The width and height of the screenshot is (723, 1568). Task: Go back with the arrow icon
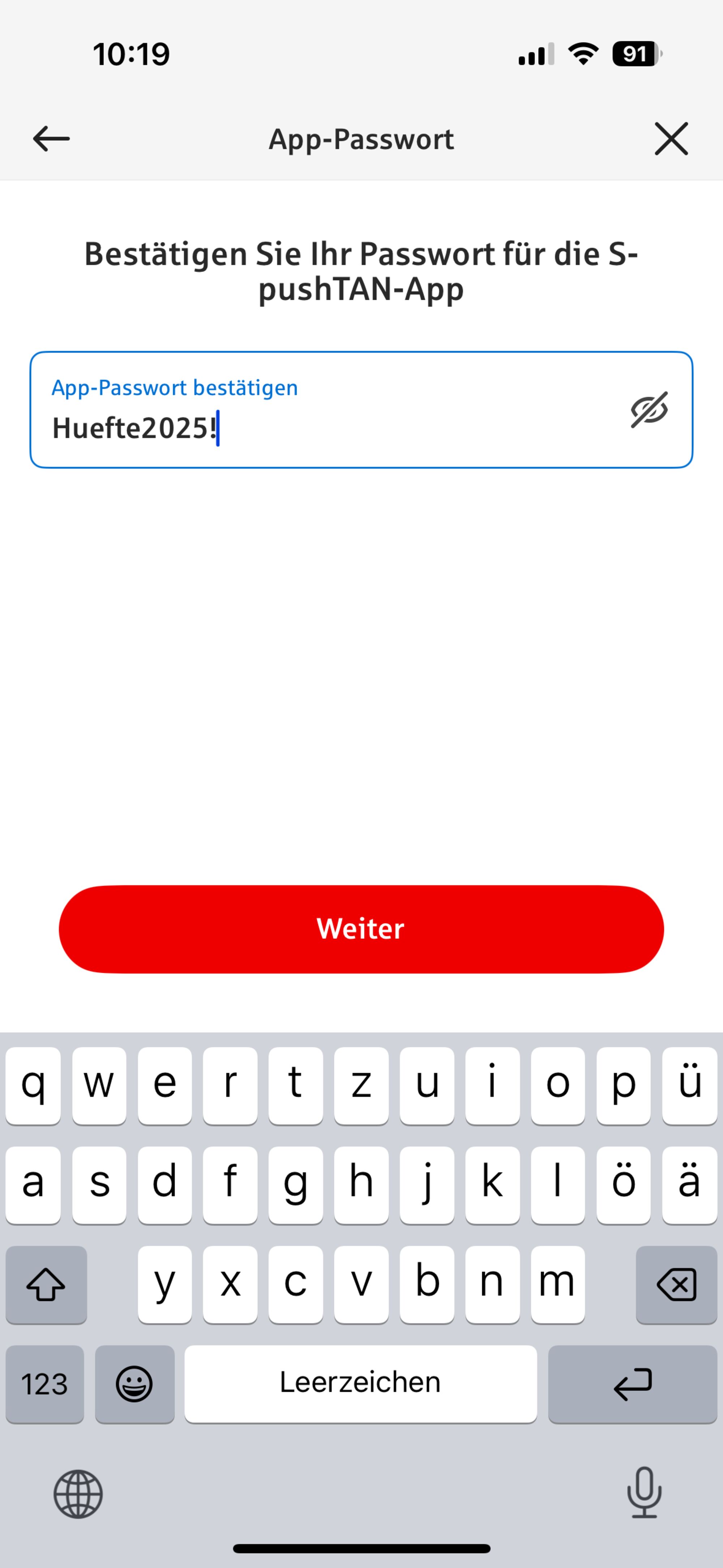click(x=51, y=139)
